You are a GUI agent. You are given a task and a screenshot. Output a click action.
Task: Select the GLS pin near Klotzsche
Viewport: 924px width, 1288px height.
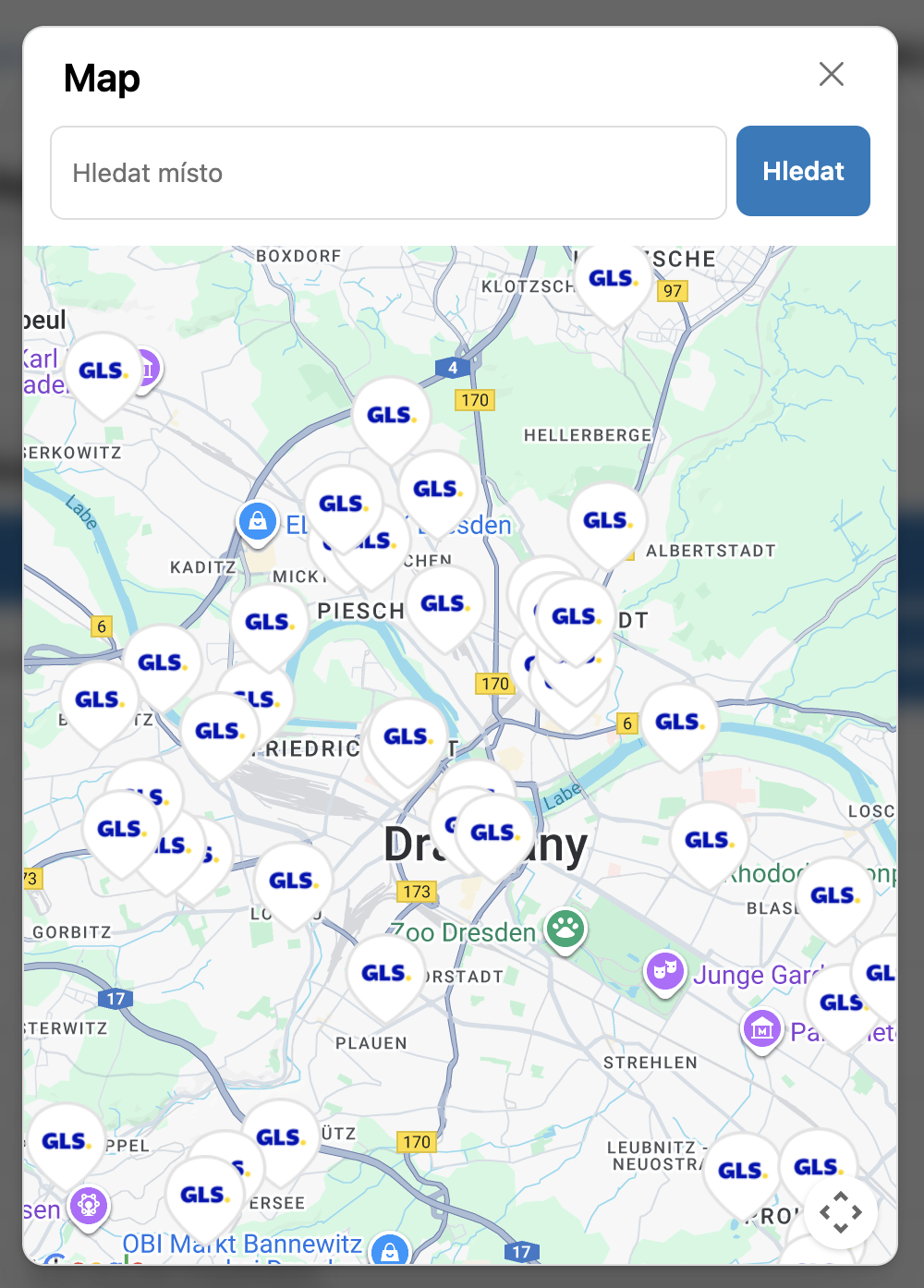(612, 278)
